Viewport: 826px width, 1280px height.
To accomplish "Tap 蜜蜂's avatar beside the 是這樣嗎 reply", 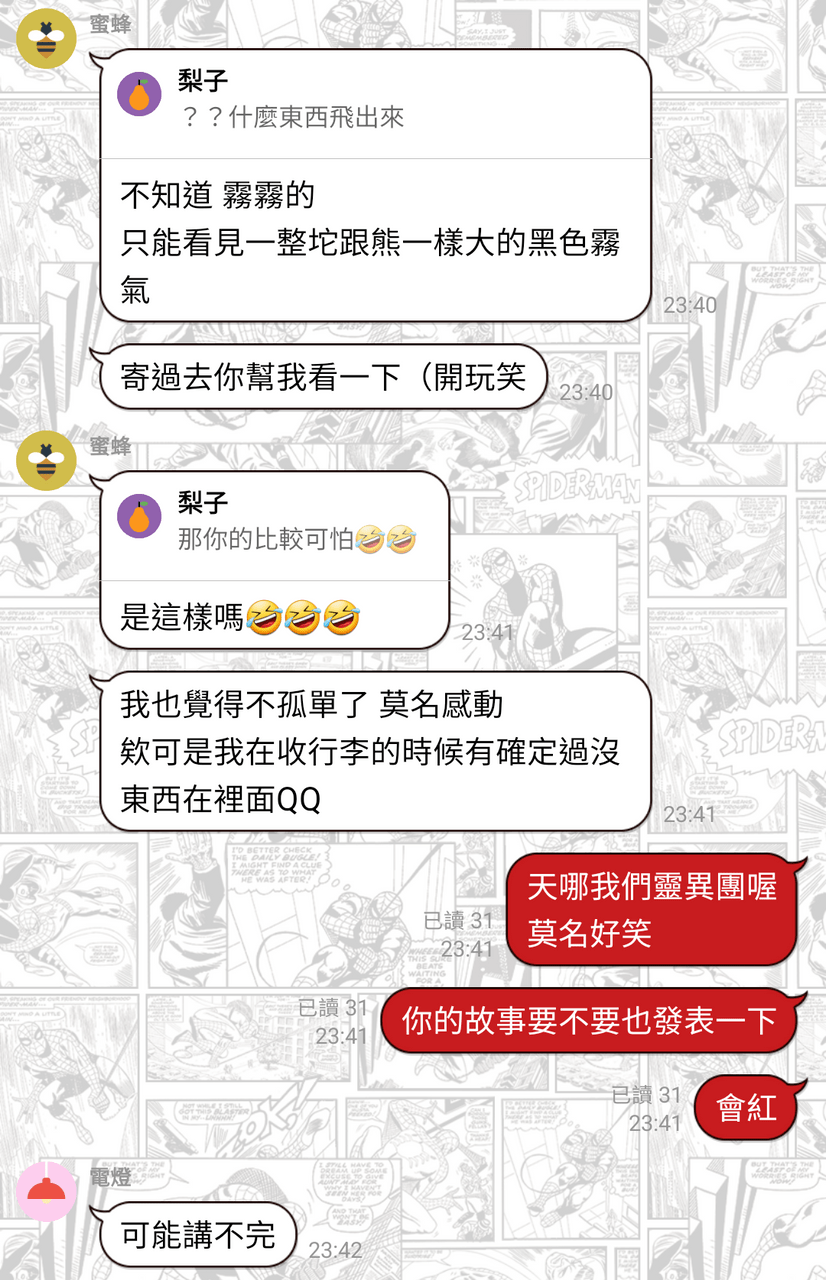I will [x=46, y=461].
